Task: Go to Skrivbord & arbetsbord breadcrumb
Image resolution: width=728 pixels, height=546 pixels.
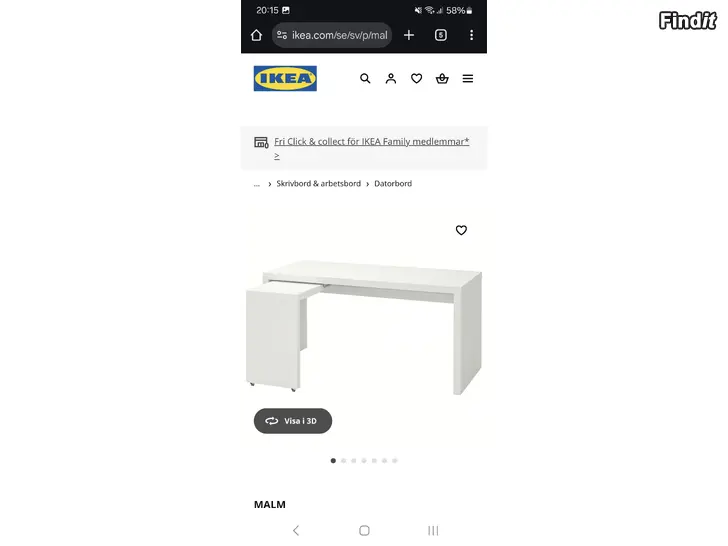Action: 318,184
